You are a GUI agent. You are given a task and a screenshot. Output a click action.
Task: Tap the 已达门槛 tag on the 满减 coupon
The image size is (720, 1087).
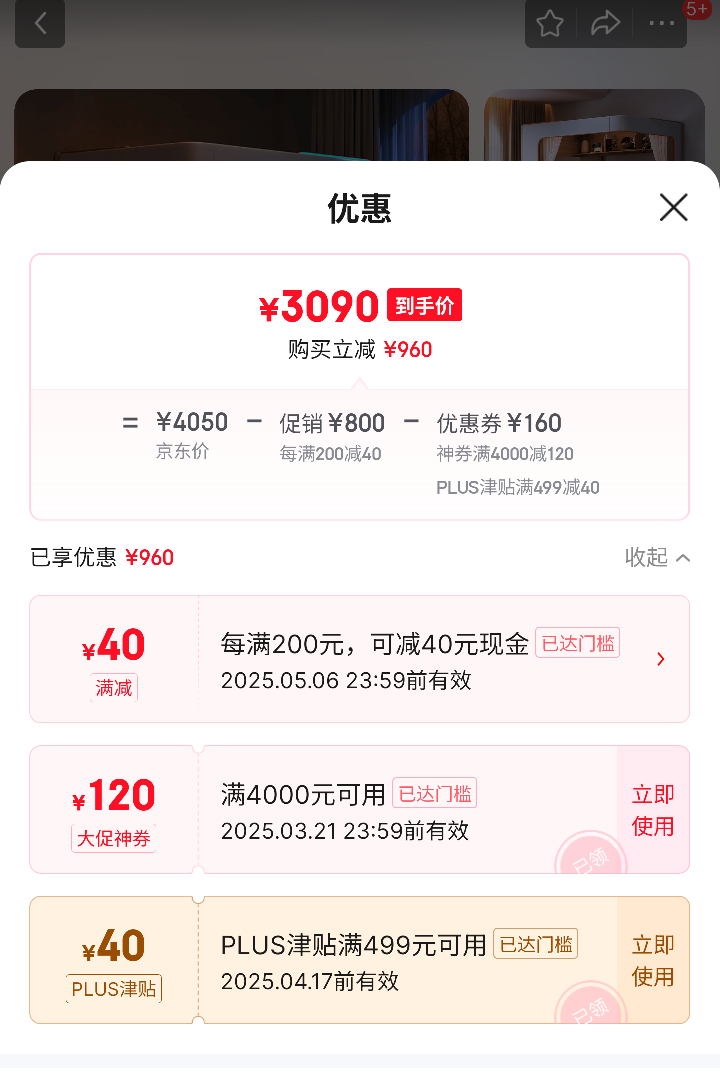pos(577,643)
